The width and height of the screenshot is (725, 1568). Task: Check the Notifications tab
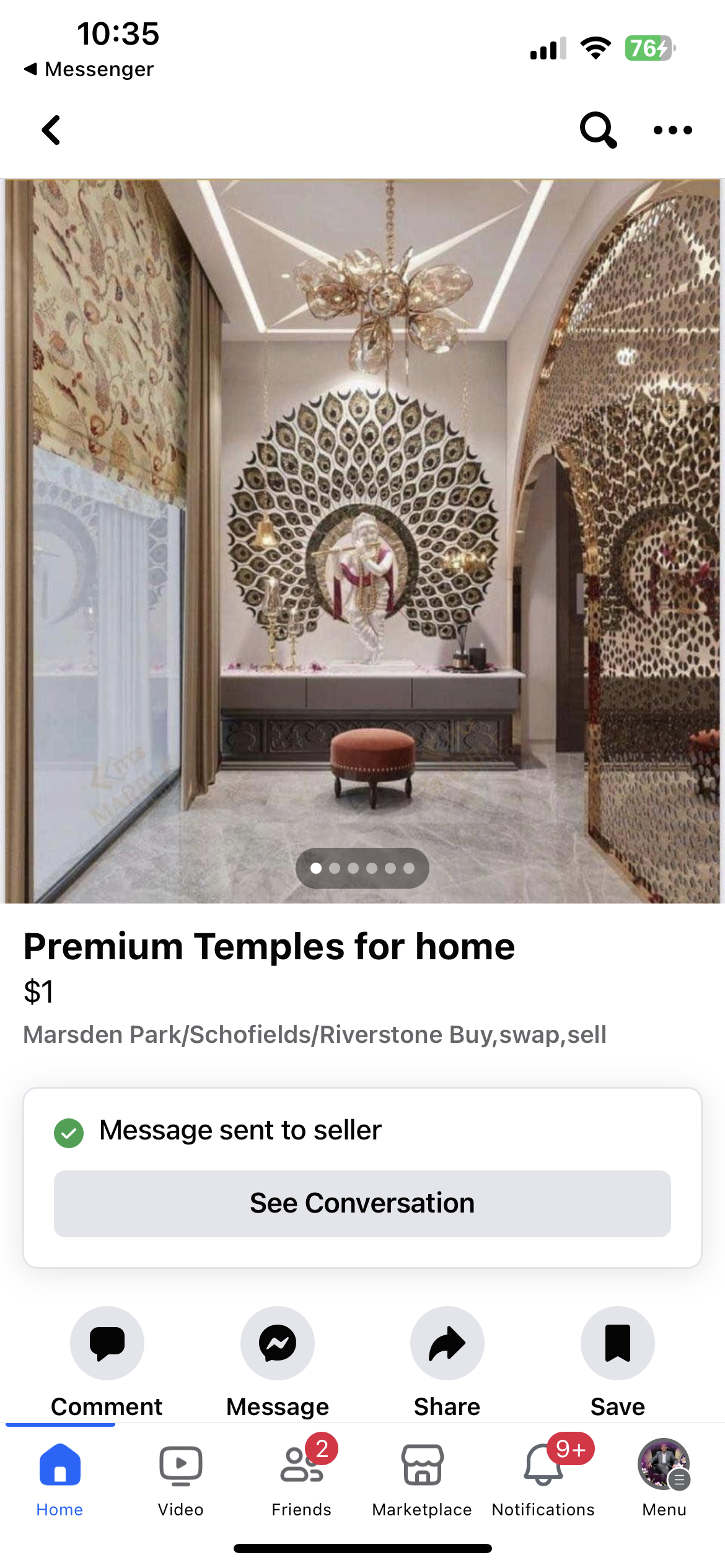click(543, 1477)
